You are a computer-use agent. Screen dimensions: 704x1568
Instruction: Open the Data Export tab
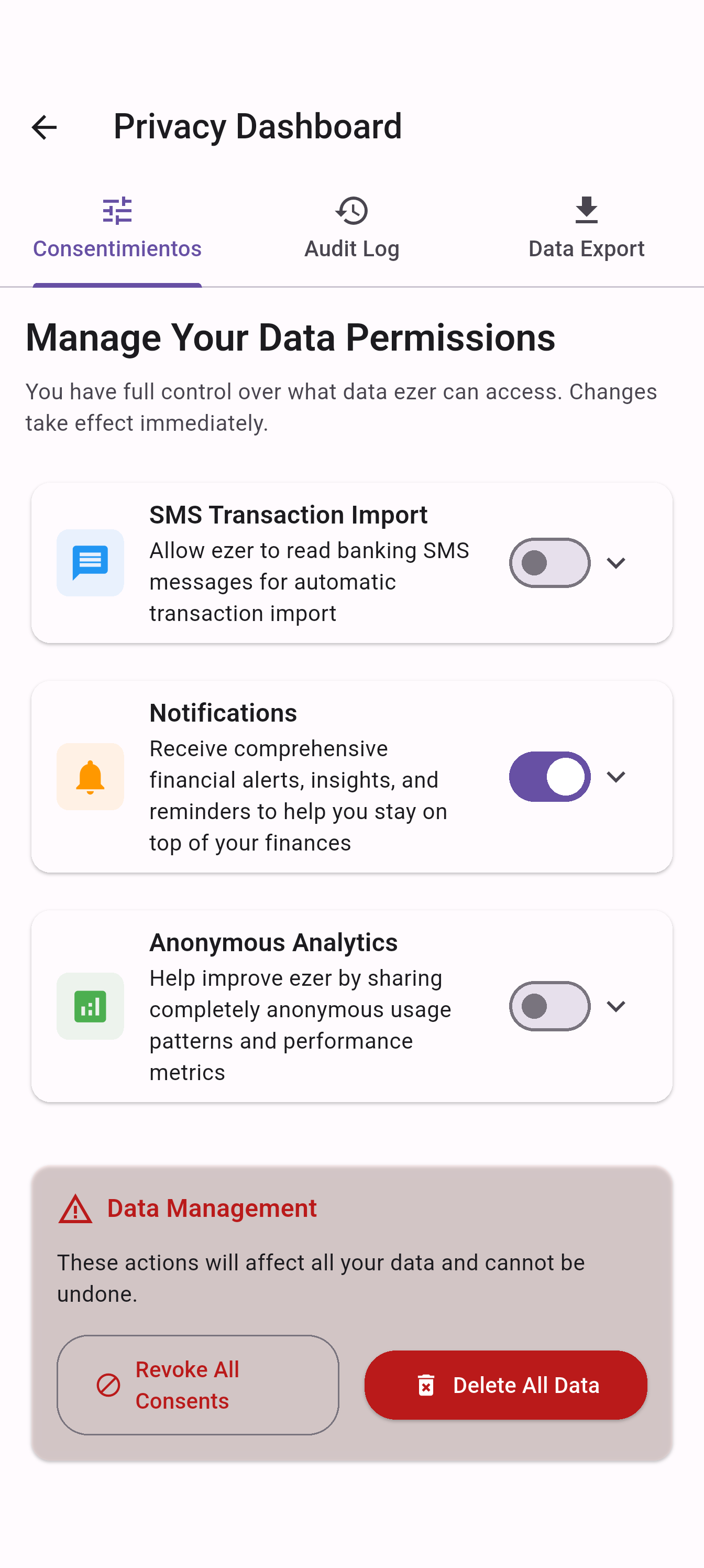coord(586,231)
